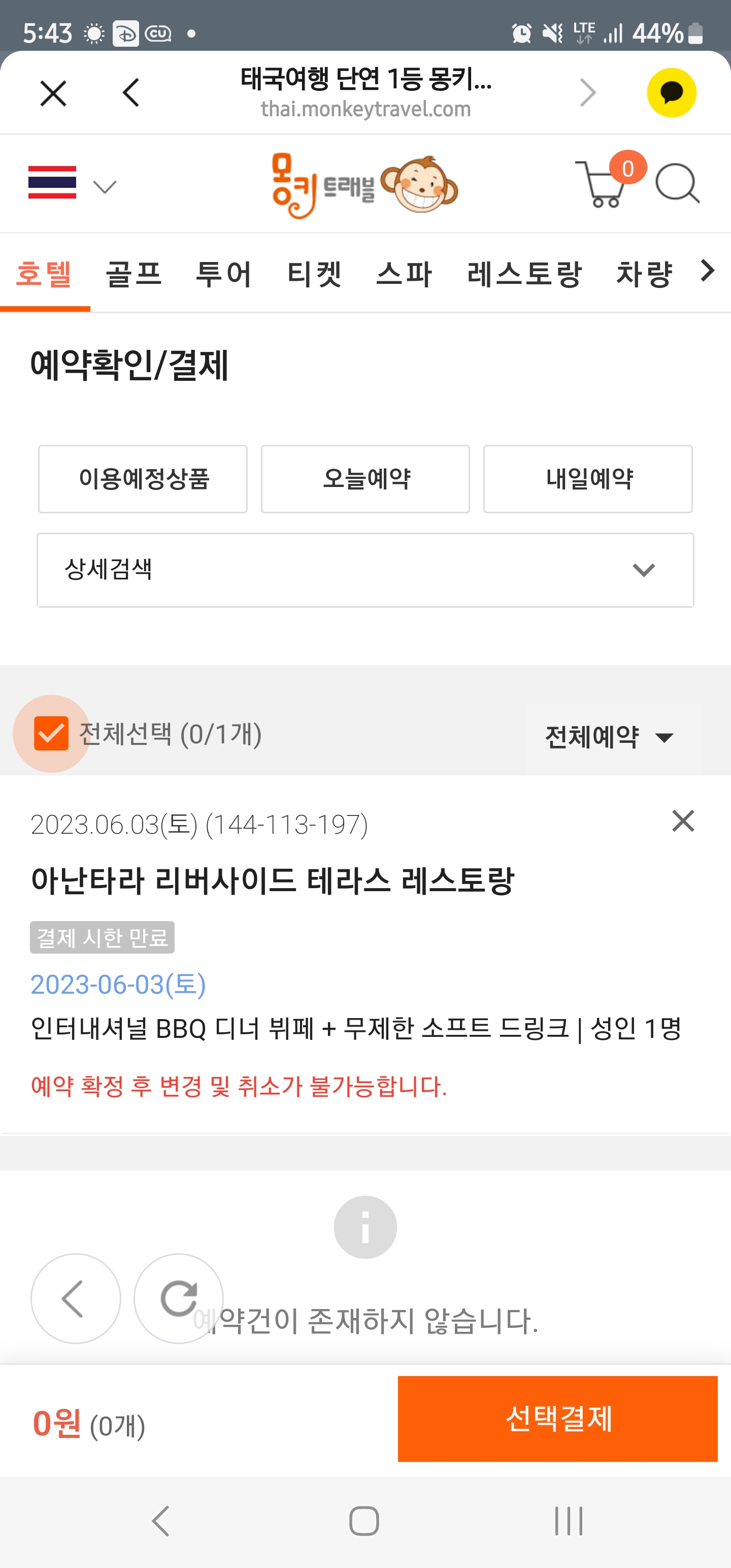The width and height of the screenshot is (731, 1568).
Task: Open the shopping cart
Action: (602, 184)
